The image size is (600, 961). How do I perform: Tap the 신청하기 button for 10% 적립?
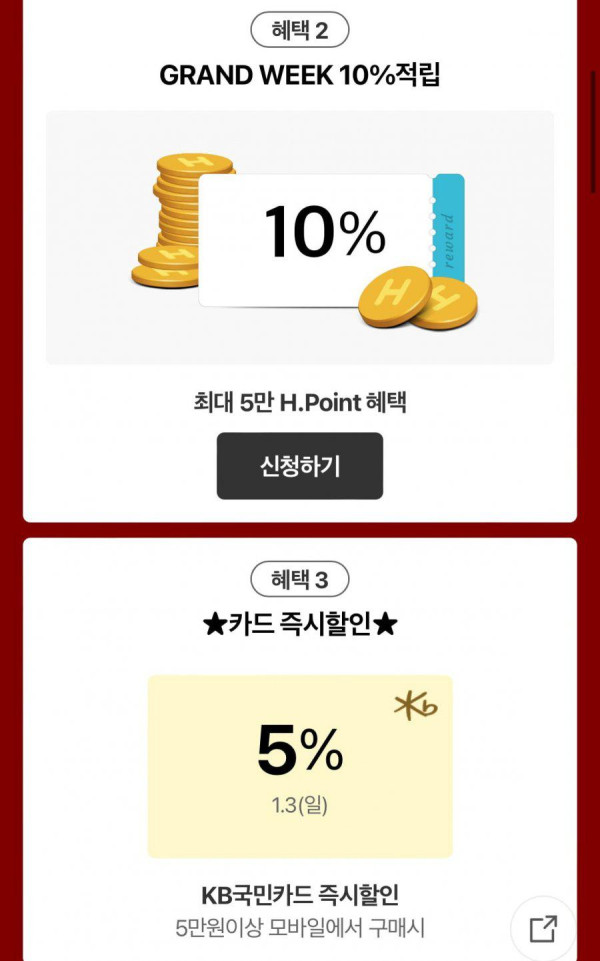point(299,466)
